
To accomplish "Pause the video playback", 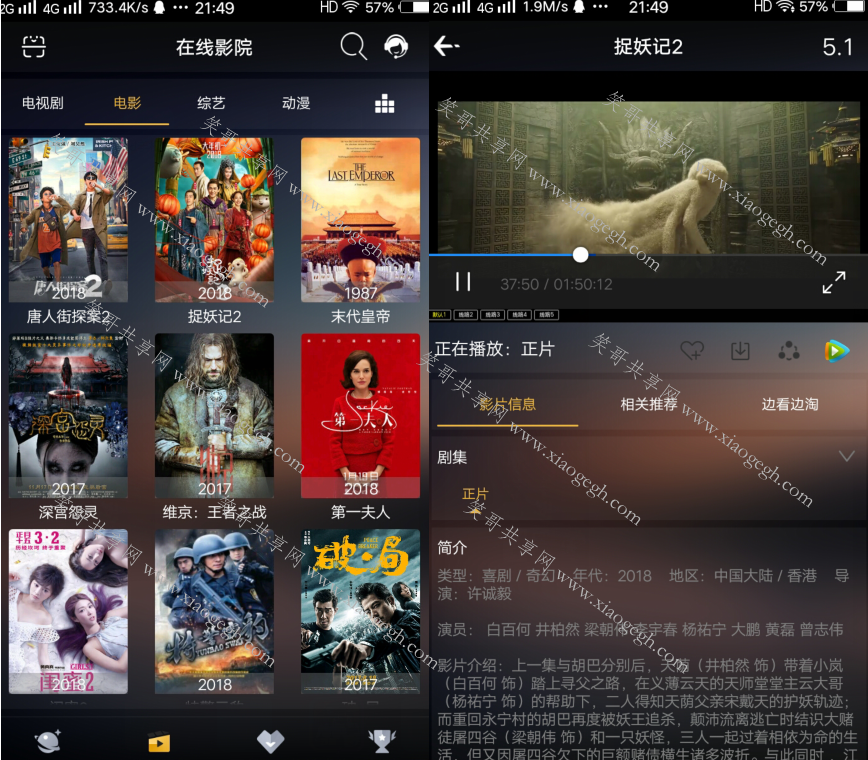I will [x=463, y=282].
